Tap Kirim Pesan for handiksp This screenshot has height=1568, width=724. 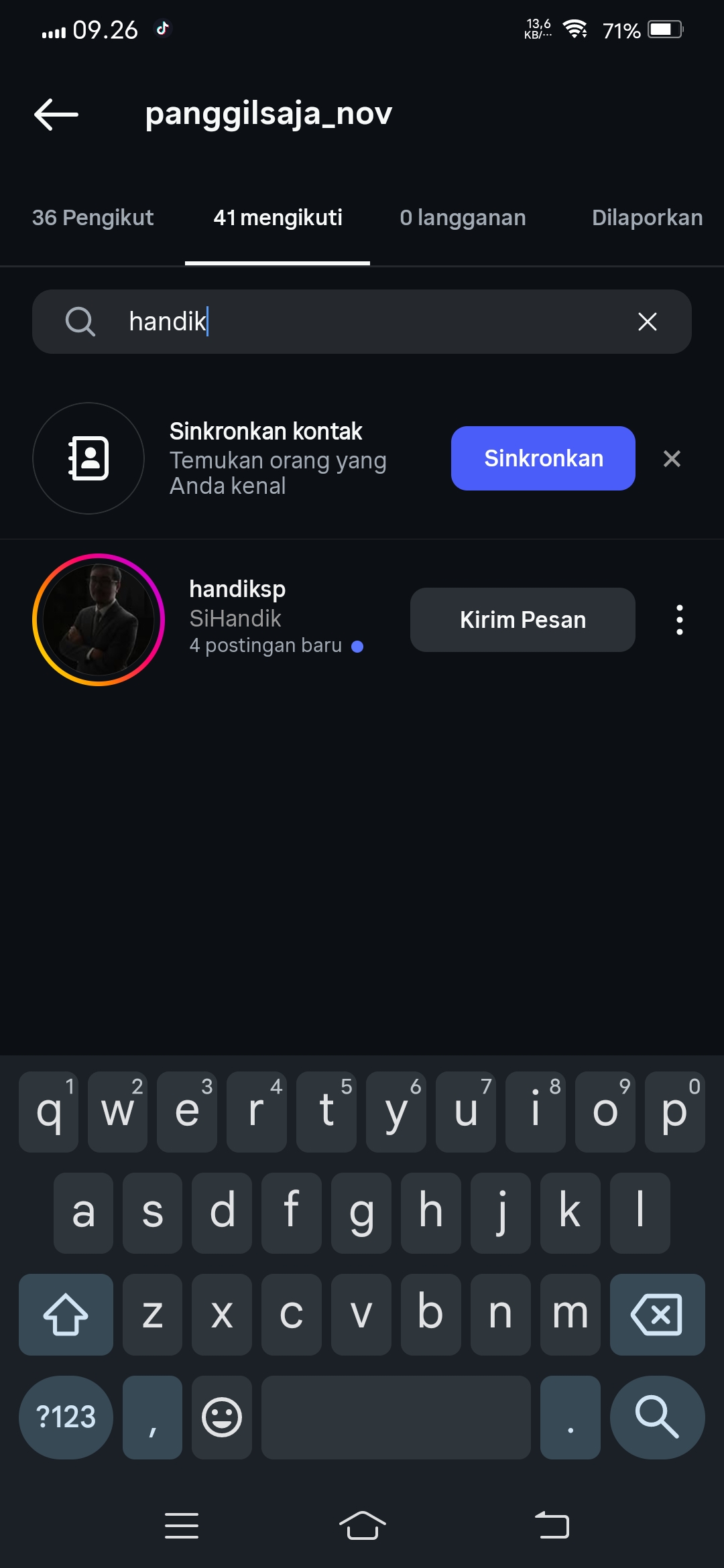[x=523, y=620]
